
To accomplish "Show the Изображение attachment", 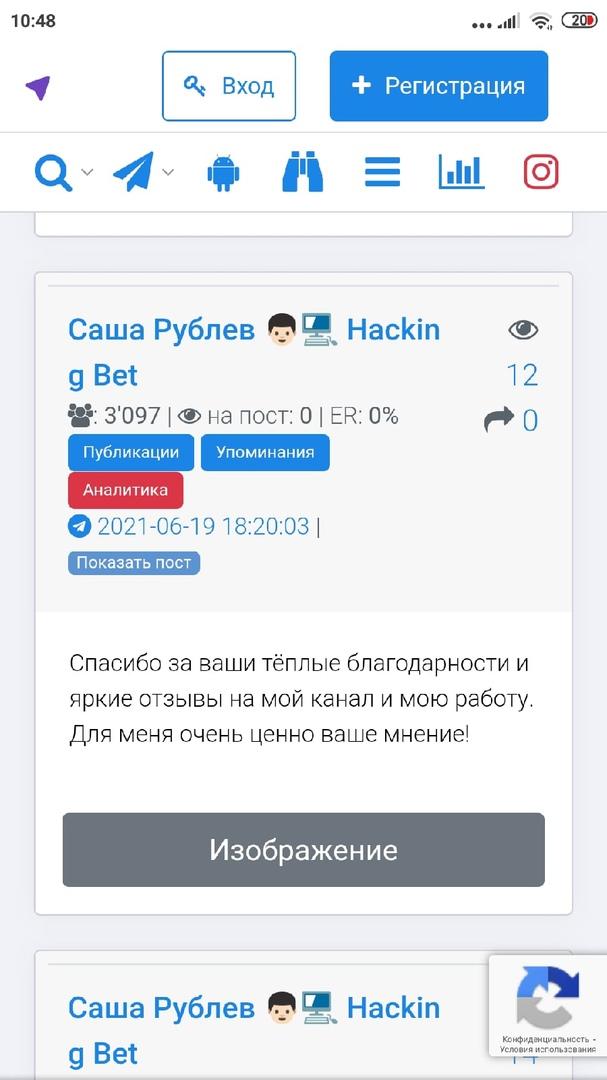I will pos(304,850).
